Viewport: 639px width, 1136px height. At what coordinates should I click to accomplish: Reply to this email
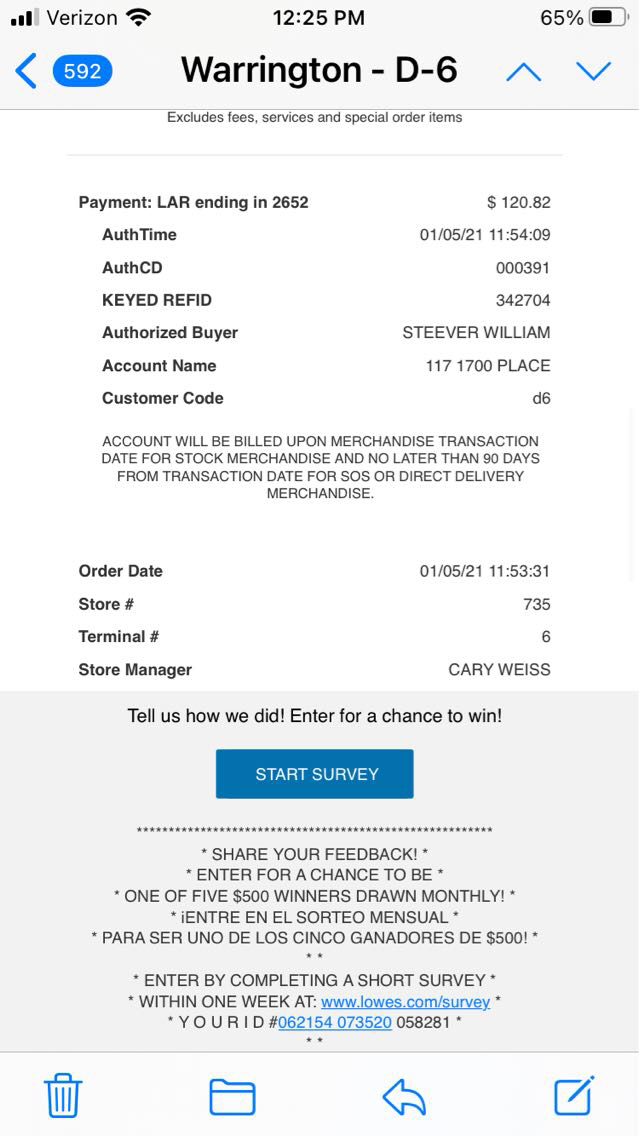click(x=404, y=1096)
